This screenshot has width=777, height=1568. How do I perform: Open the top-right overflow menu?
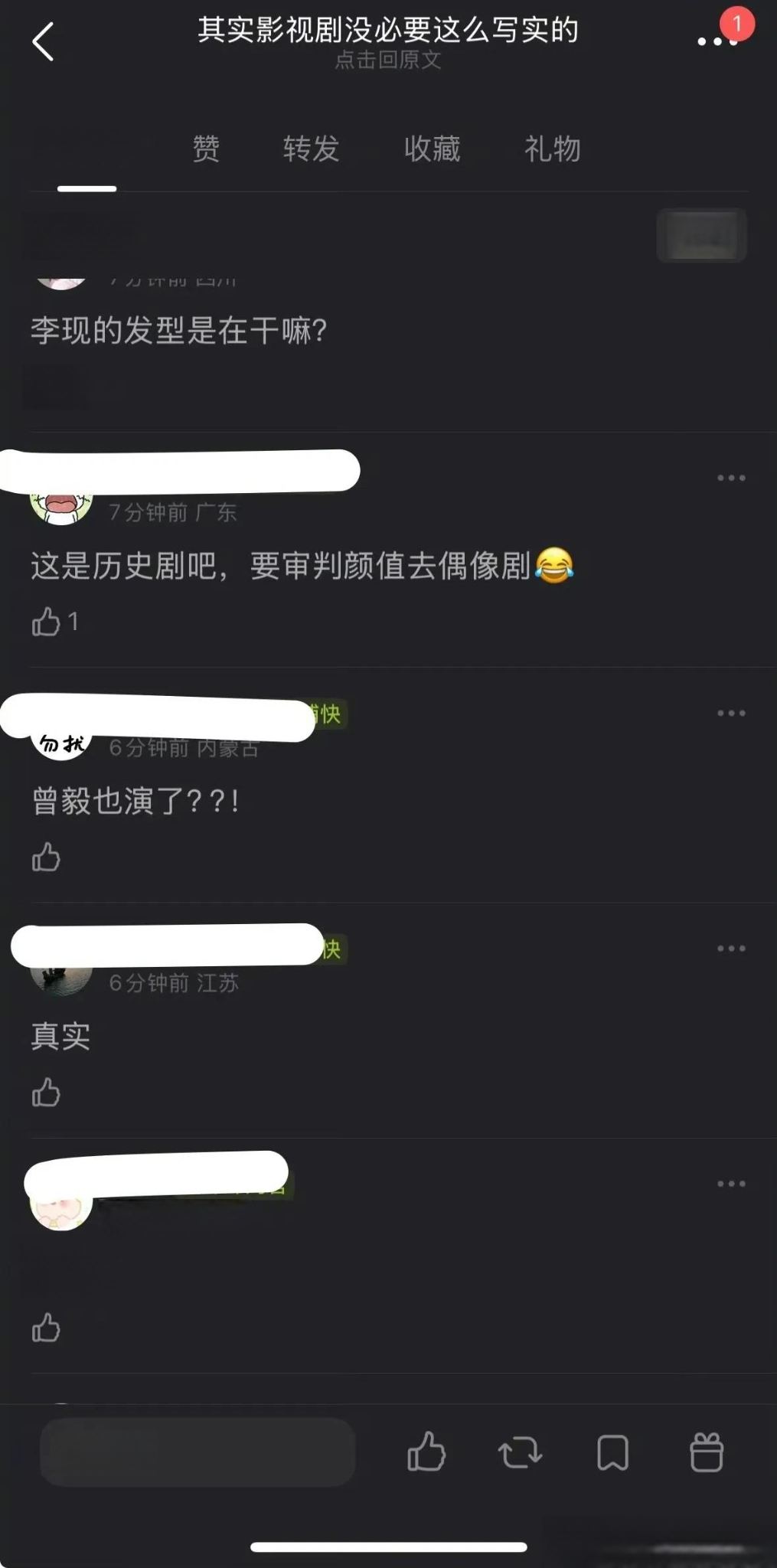tap(717, 41)
